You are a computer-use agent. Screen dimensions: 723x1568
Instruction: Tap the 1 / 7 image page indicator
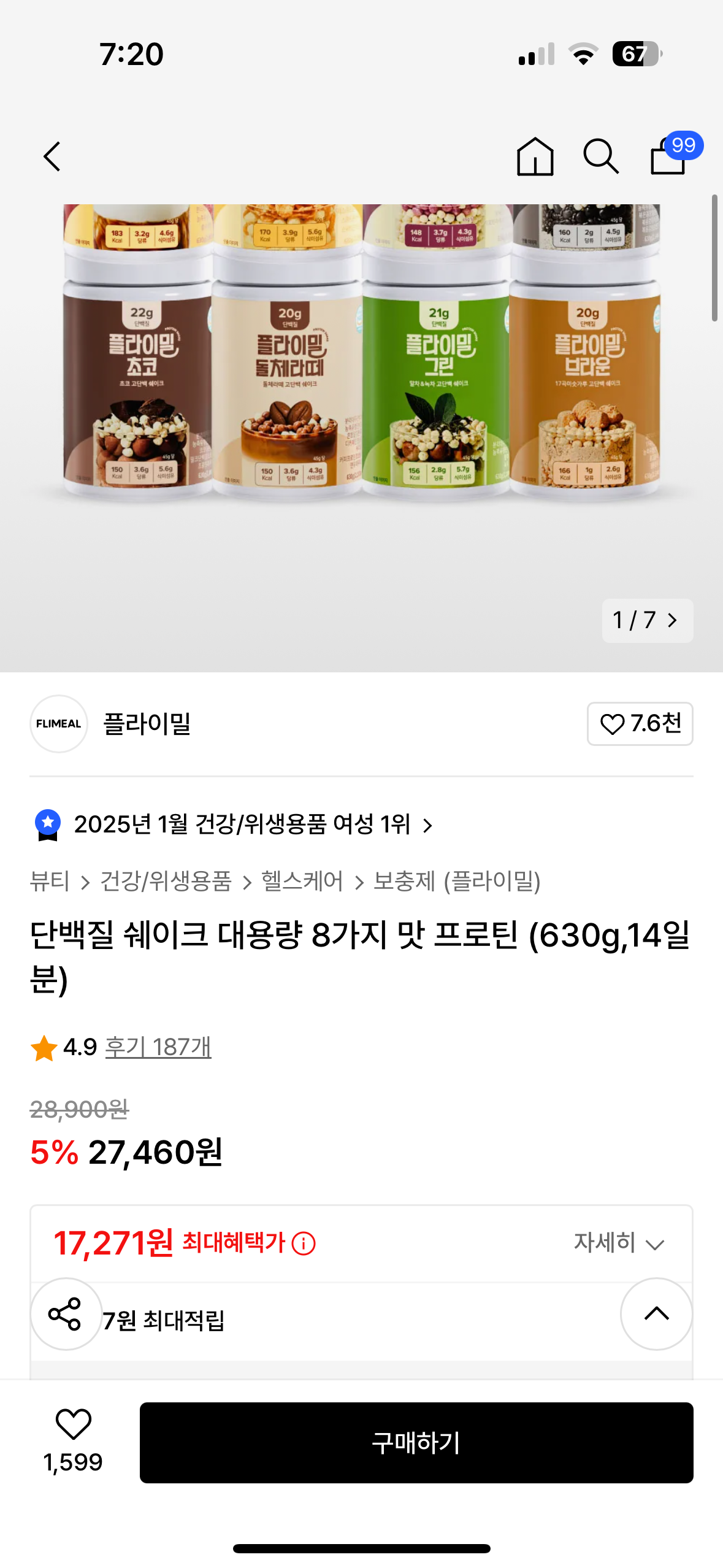click(x=647, y=620)
